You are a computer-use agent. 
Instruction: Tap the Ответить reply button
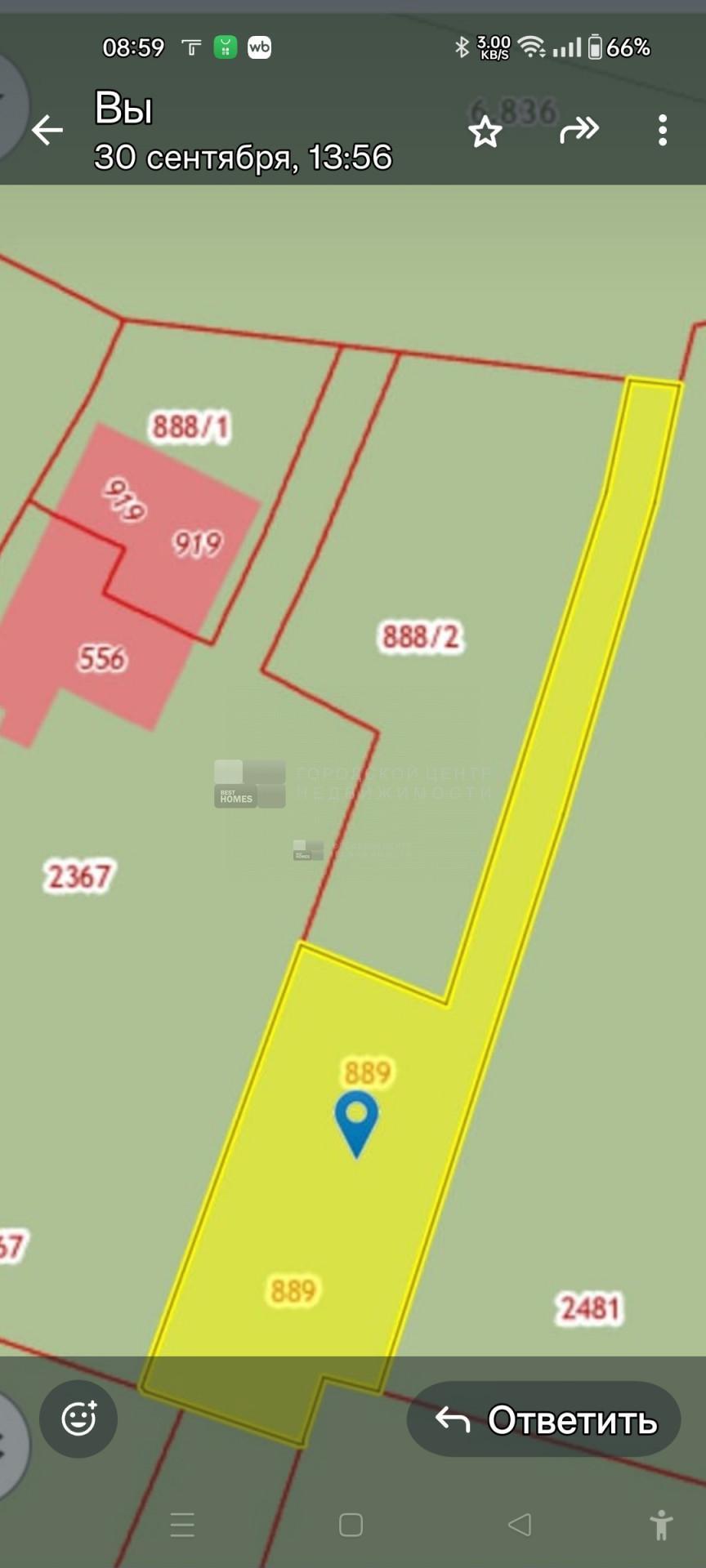click(x=544, y=1420)
